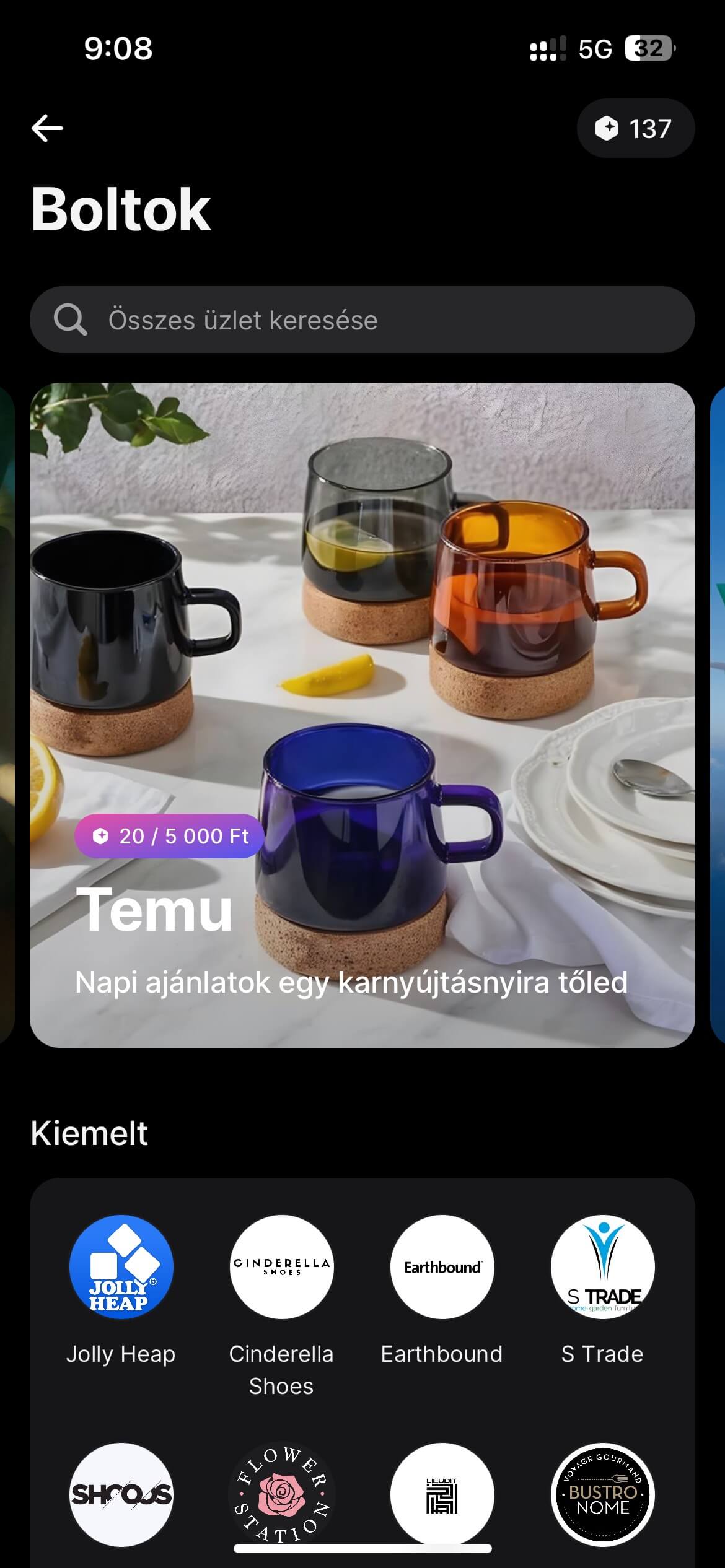
Task: Open the Lieudit store logo
Action: coord(442,1494)
